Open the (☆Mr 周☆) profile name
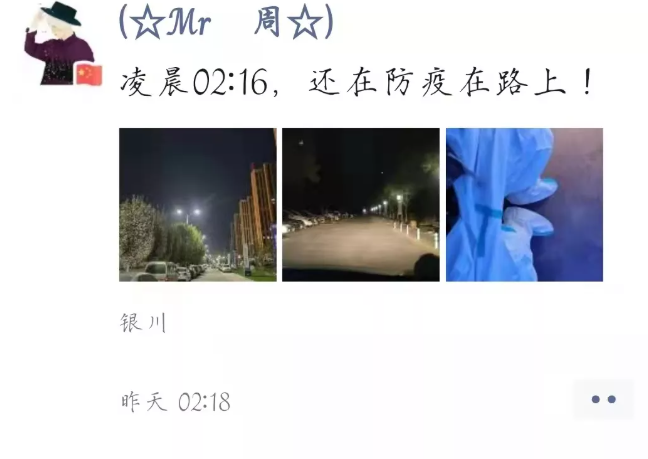This screenshot has height=459, width=648. 226,21
